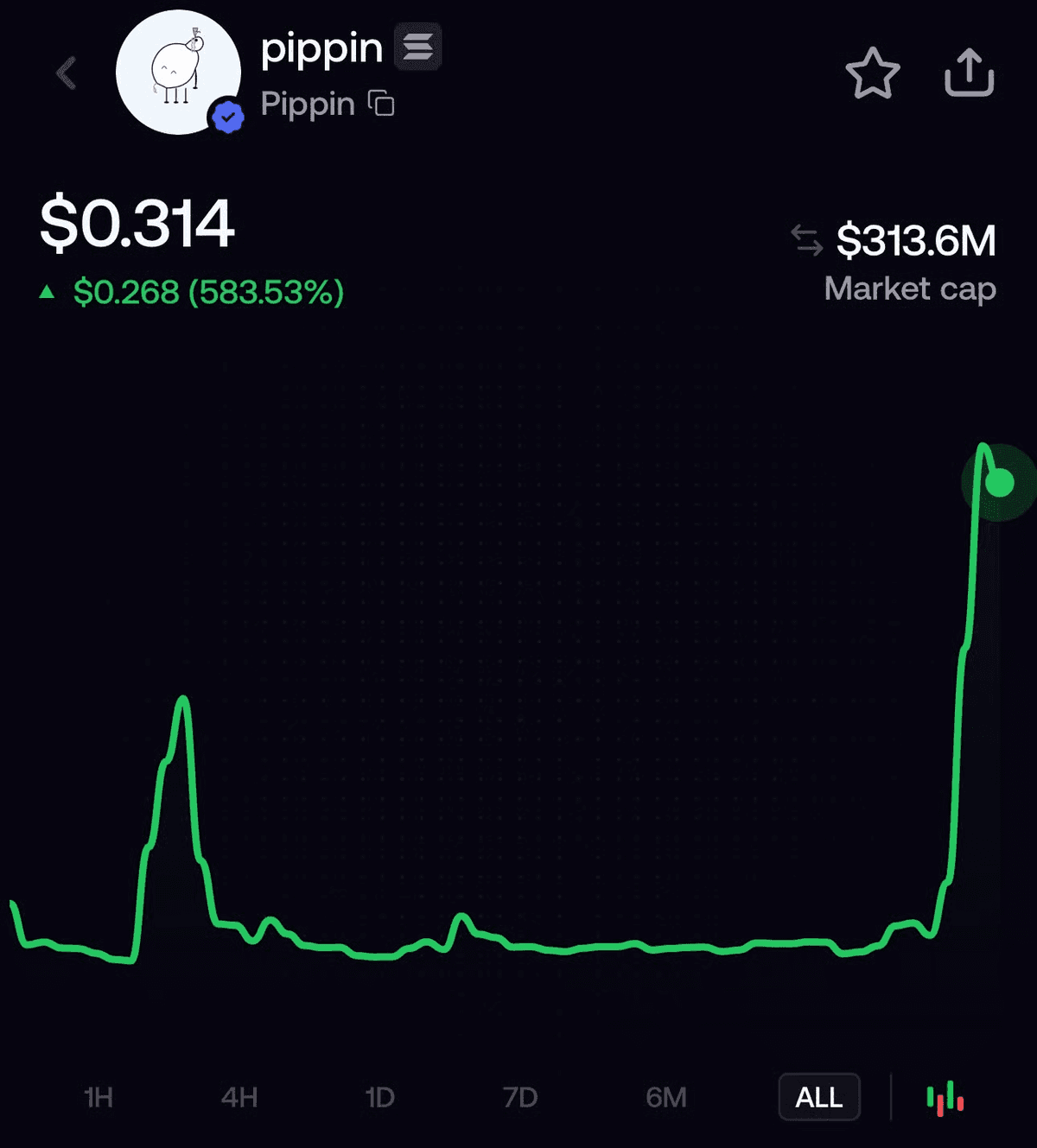Screen dimensions: 1037x1148
Task: Choose the ALL time range
Action: coord(818,1097)
